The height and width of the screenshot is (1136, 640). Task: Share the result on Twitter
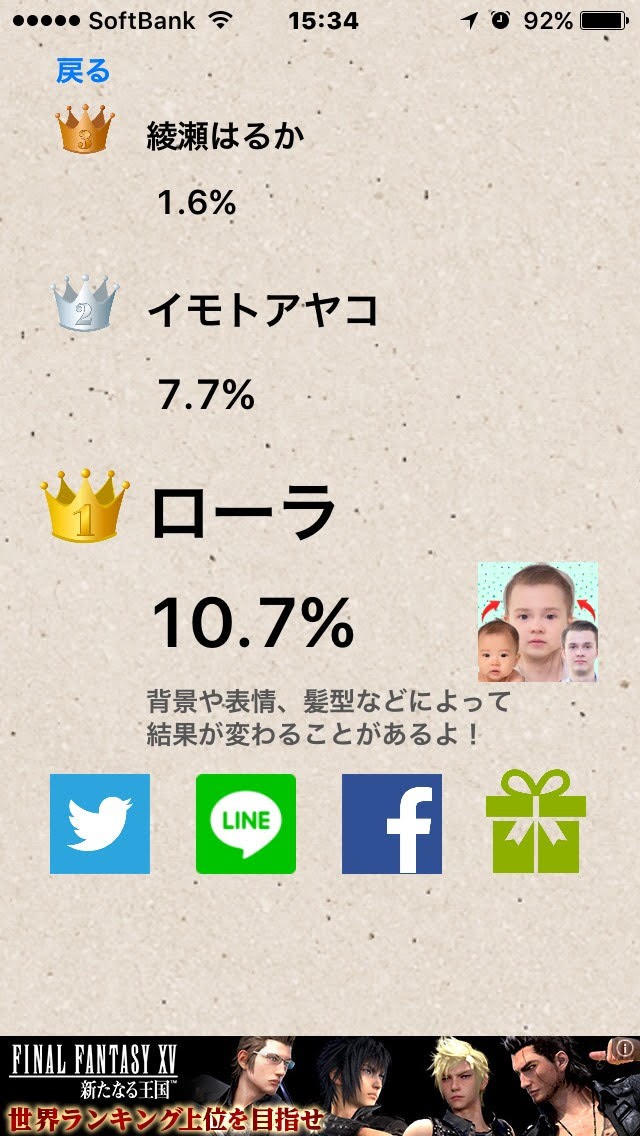point(100,824)
